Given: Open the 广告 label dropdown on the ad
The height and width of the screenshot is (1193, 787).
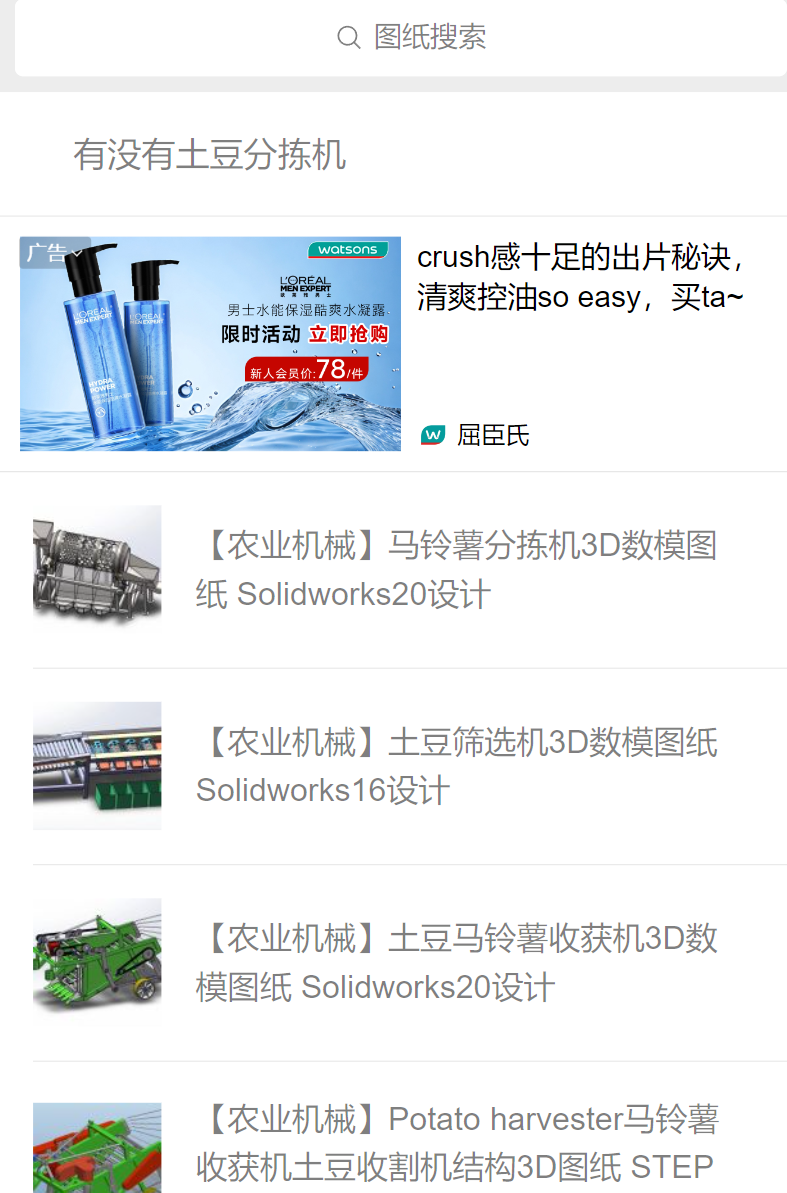Looking at the screenshot, I should pyautogui.click(x=55, y=253).
